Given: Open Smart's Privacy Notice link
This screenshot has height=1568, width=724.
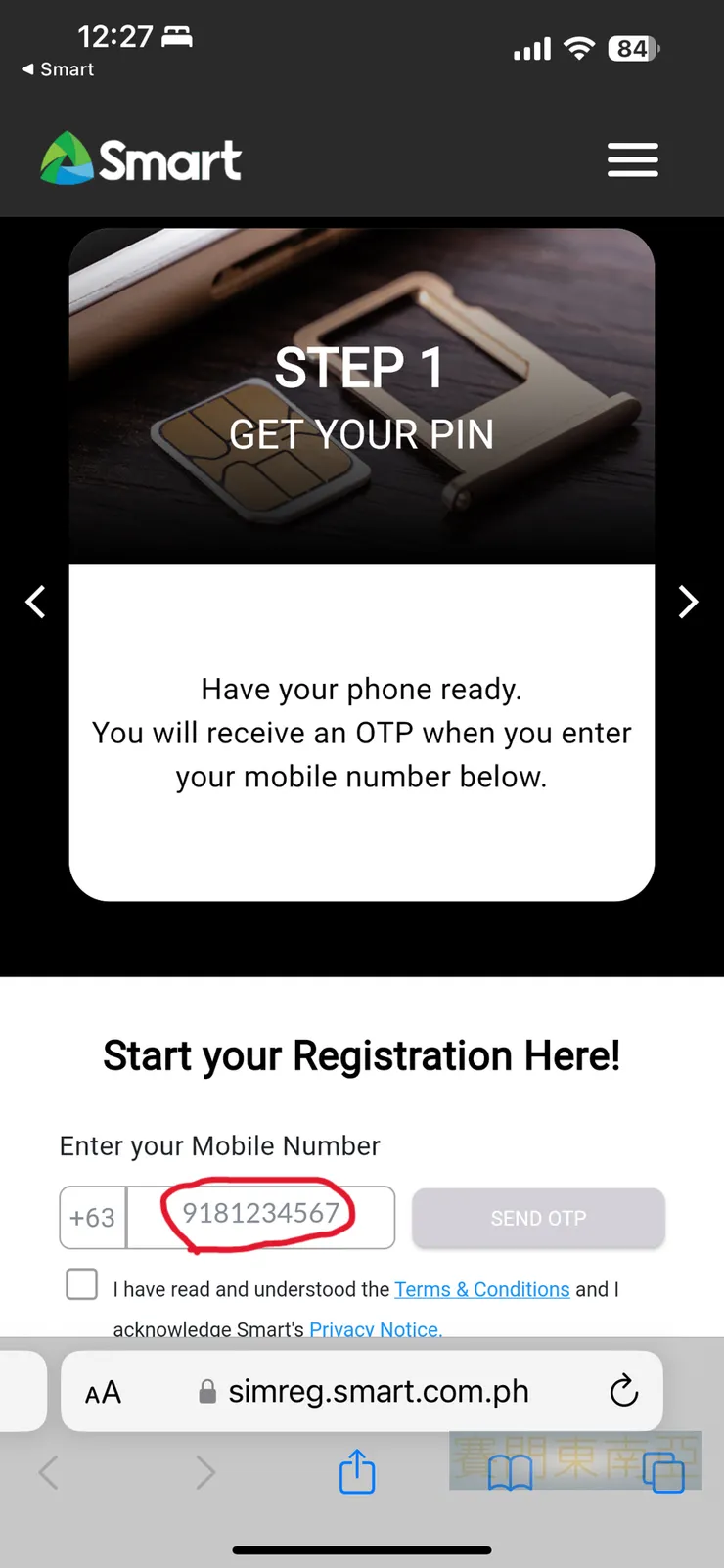Looking at the screenshot, I should pos(376,1328).
